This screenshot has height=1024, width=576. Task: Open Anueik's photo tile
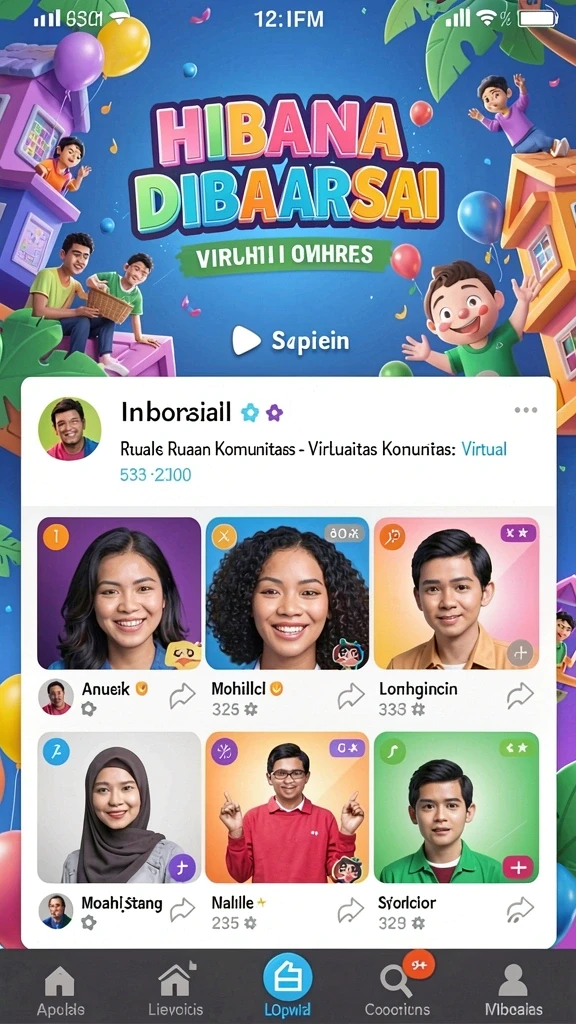pyautogui.click(x=119, y=593)
